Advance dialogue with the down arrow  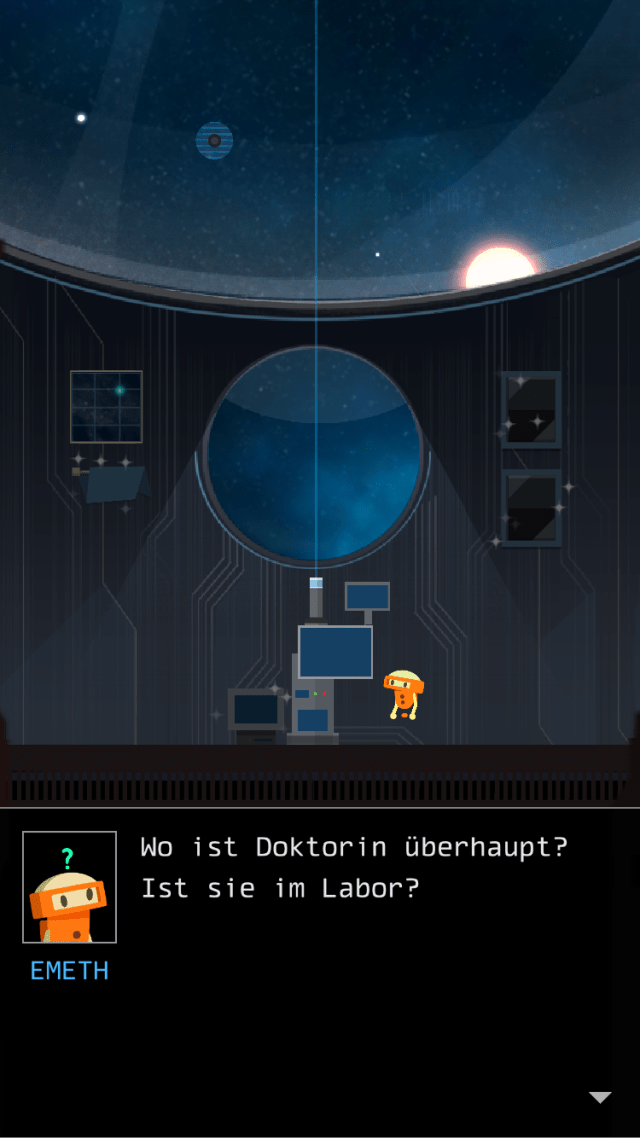(x=600, y=1097)
